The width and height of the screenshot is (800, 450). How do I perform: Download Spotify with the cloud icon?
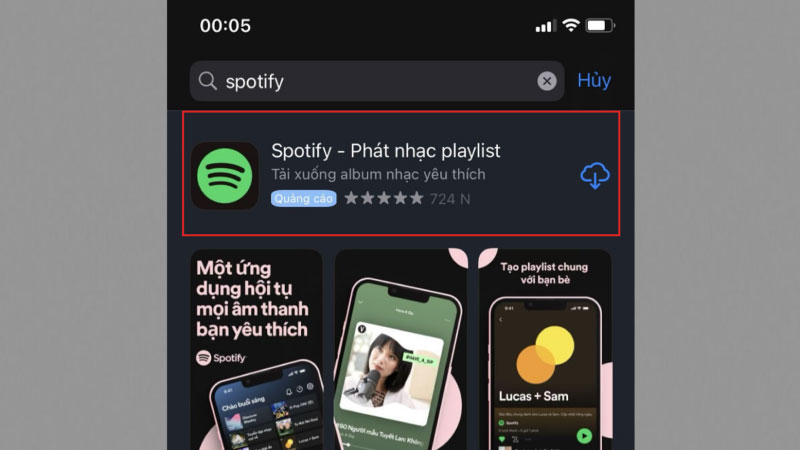click(595, 176)
